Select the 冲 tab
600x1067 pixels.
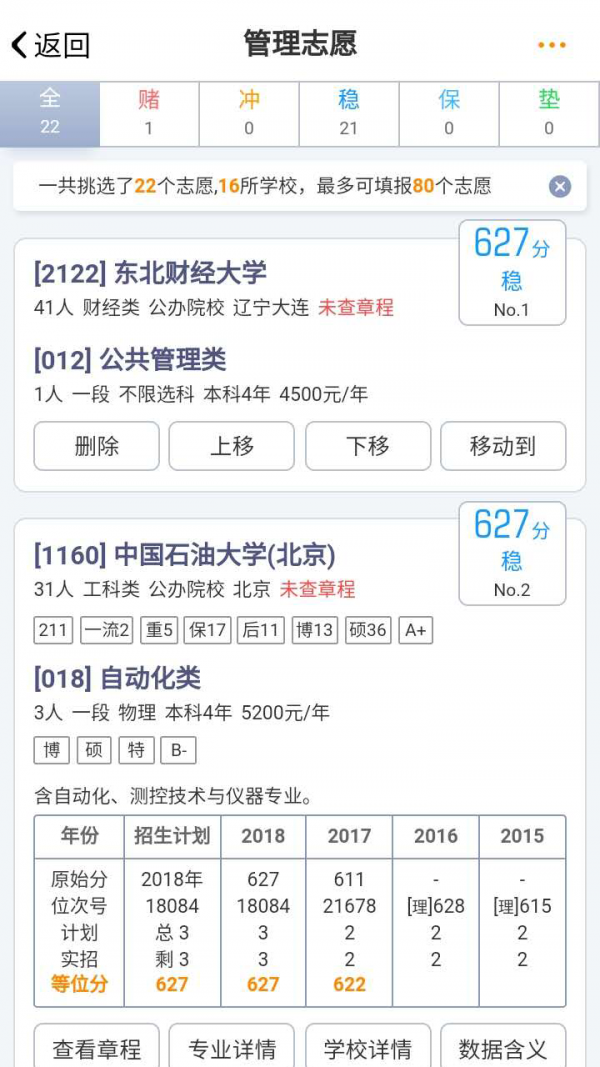click(x=249, y=113)
